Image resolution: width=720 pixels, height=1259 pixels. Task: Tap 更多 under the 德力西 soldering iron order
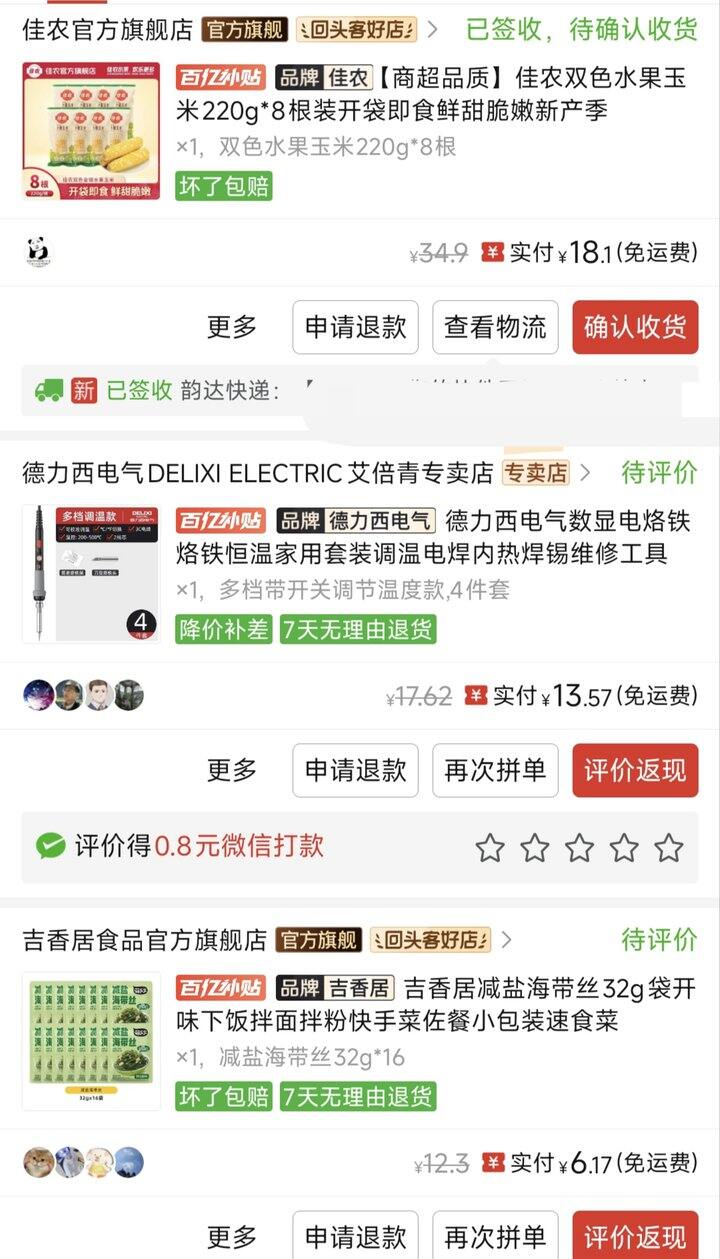232,770
